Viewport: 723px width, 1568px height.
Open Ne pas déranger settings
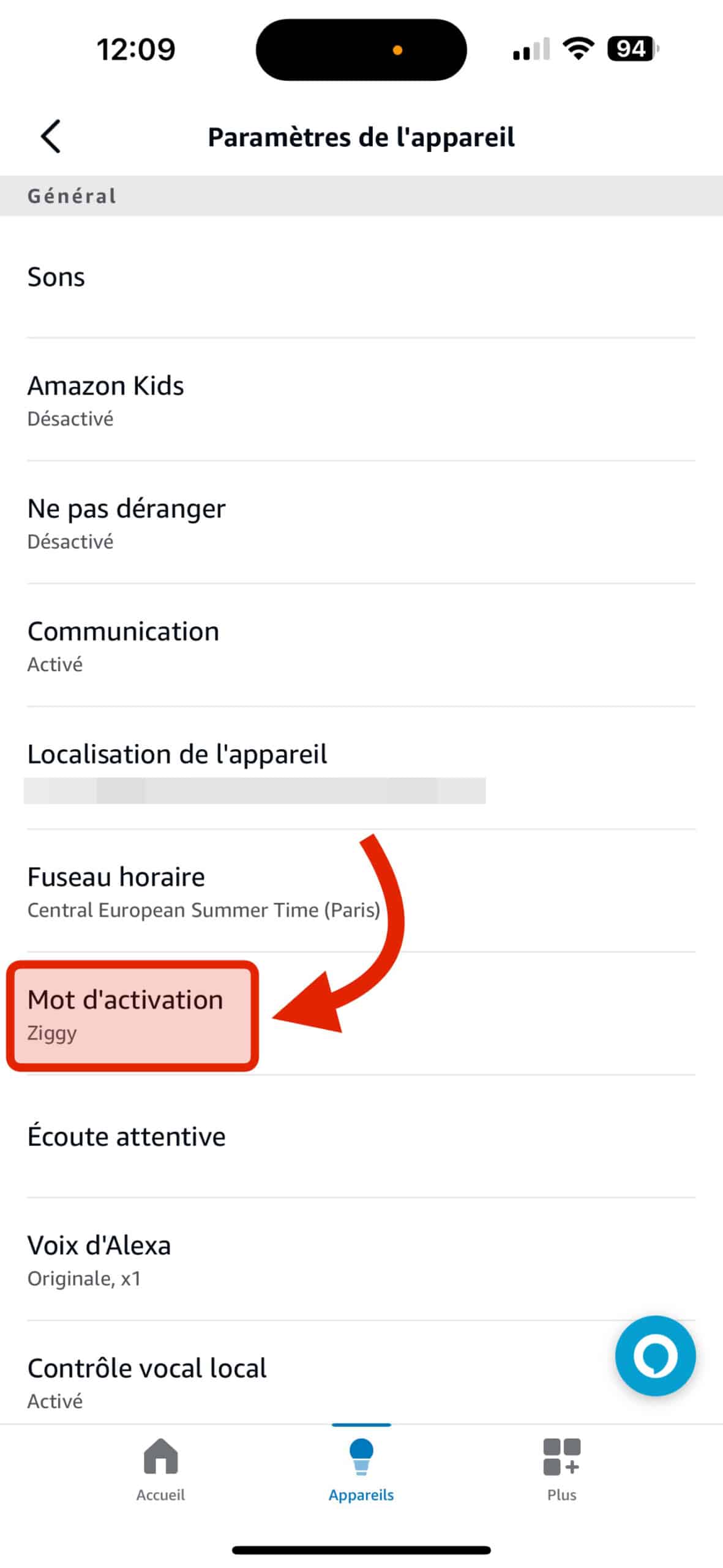[361, 522]
